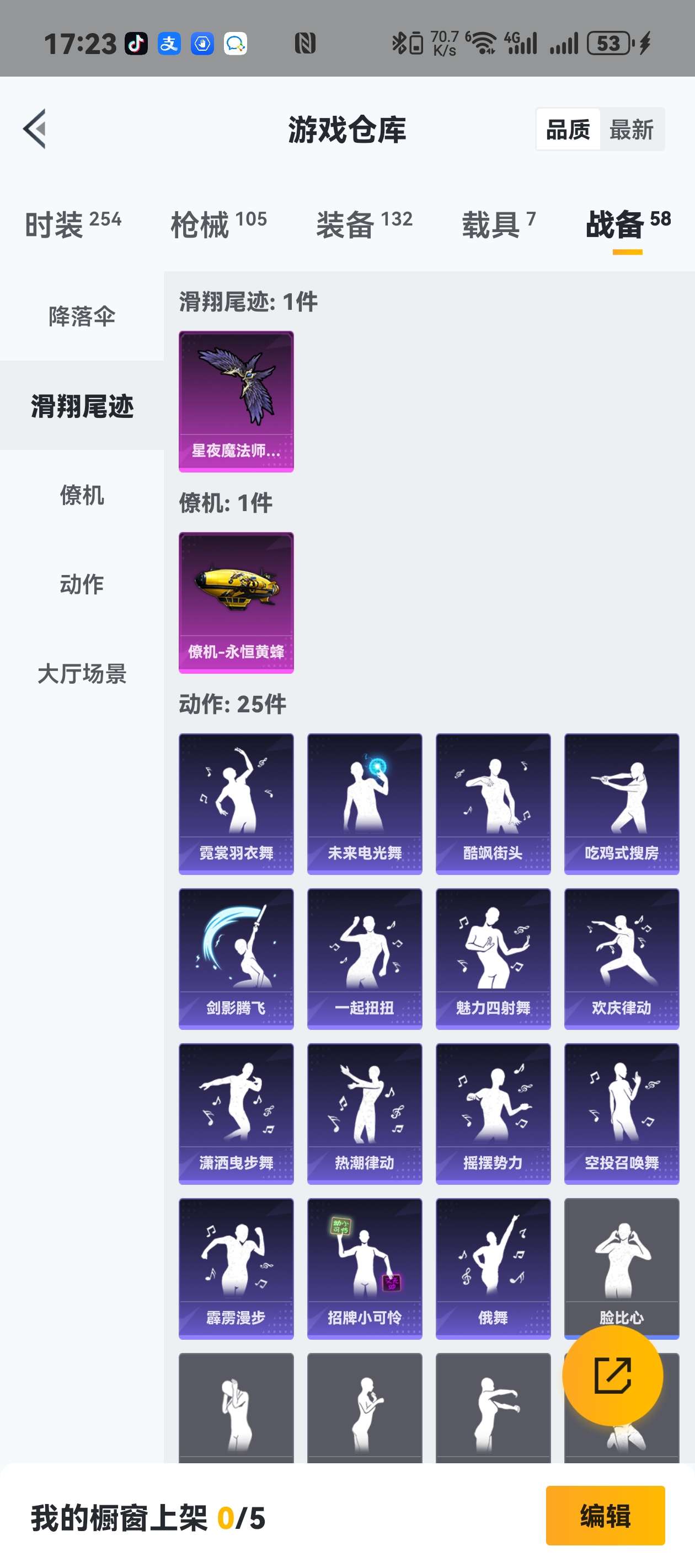695x1568 pixels.
Task: Tap the orange floating share button
Action: [612, 1375]
